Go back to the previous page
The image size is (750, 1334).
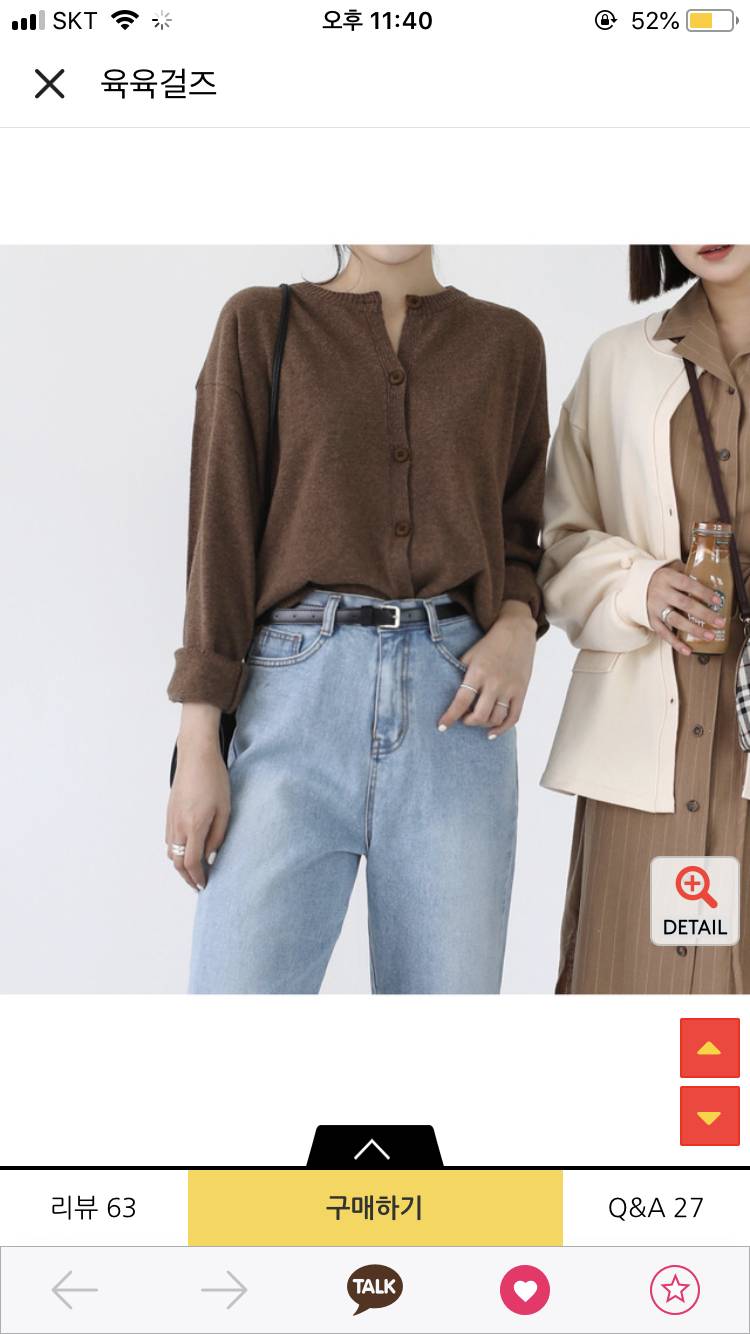tap(75, 1290)
